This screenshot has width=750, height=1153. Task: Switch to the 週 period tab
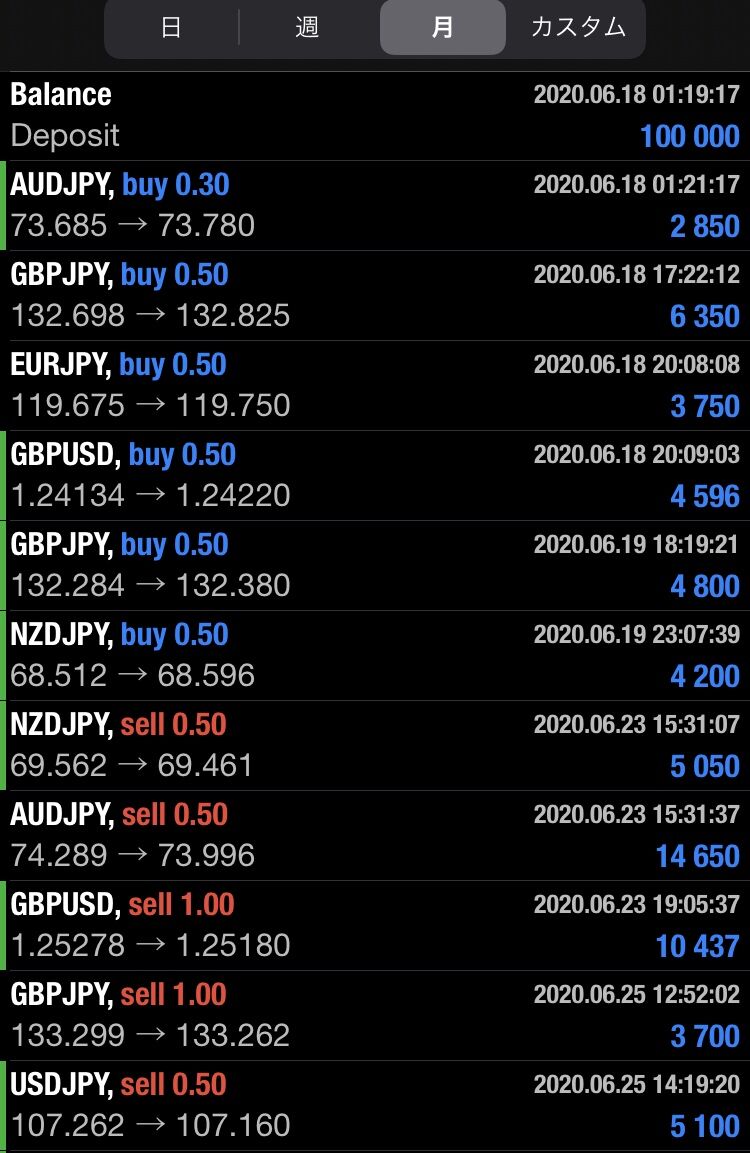pyautogui.click(x=307, y=27)
